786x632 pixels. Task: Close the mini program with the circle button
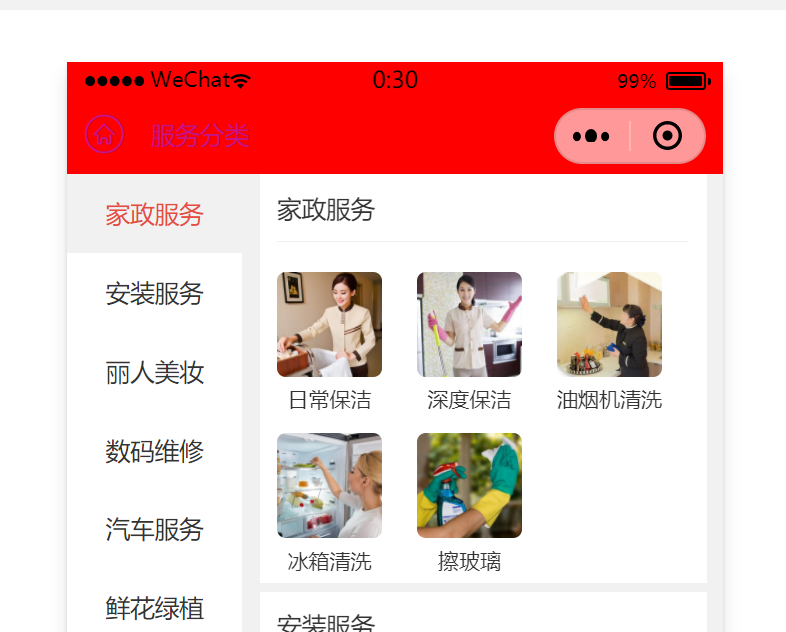(x=667, y=136)
